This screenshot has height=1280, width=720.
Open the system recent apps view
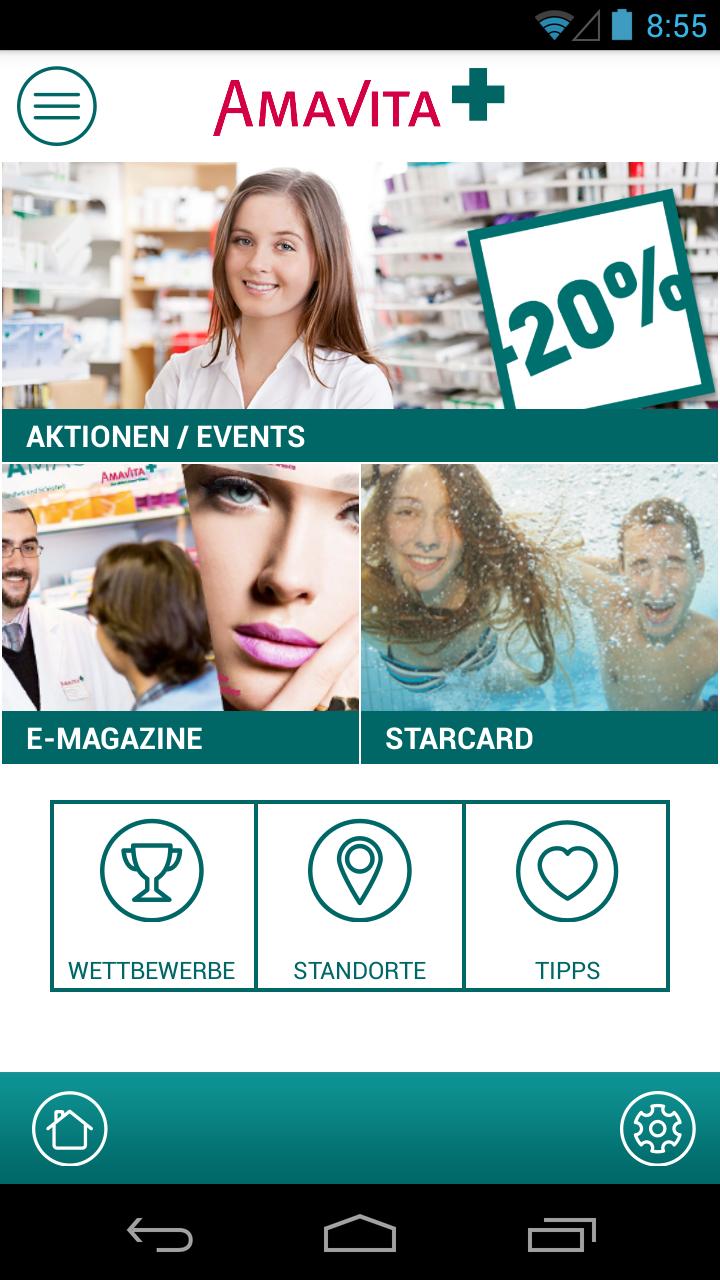click(561, 1235)
